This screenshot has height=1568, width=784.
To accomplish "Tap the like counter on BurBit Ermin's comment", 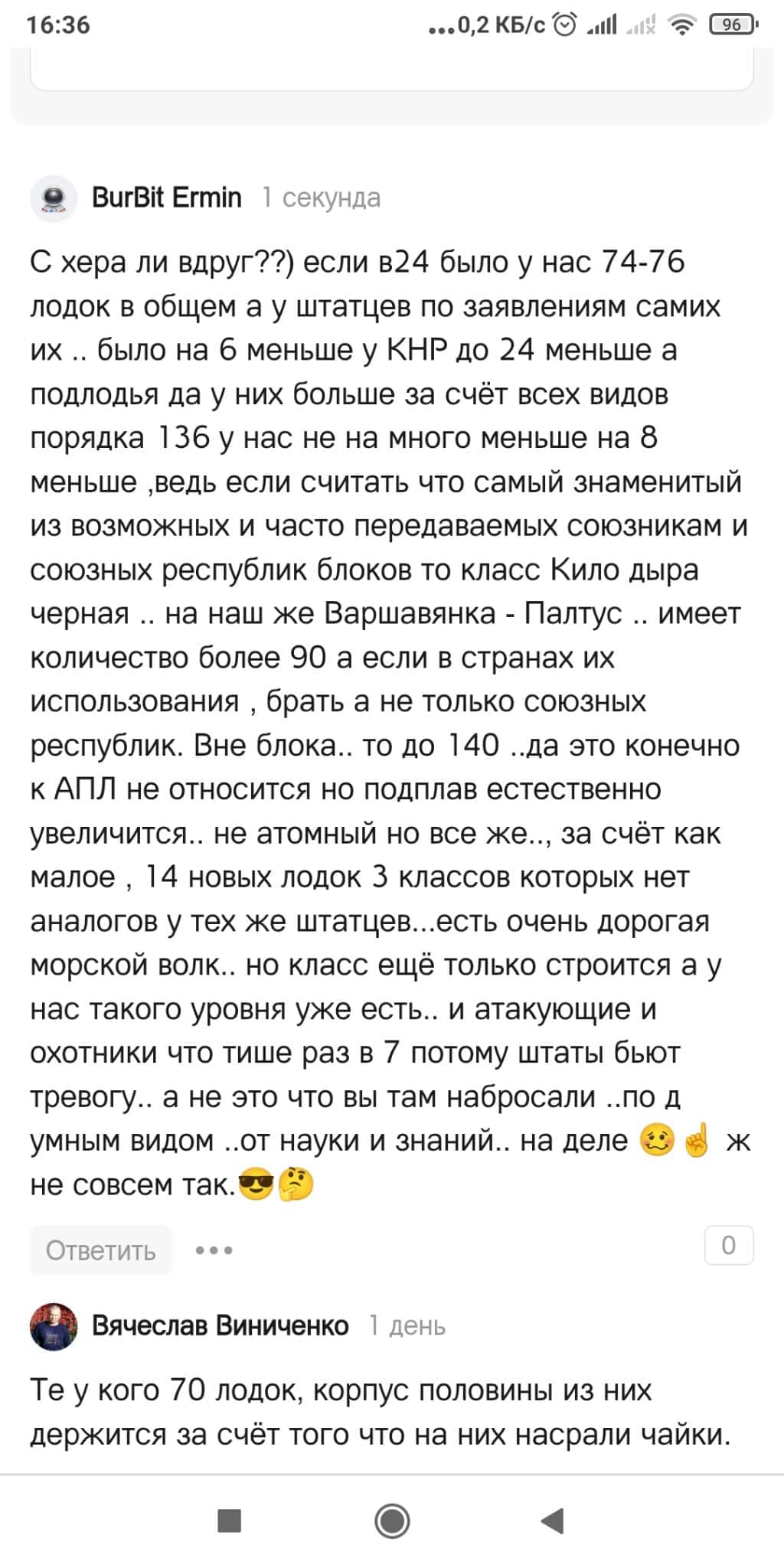I will [x=728, y=1246].
